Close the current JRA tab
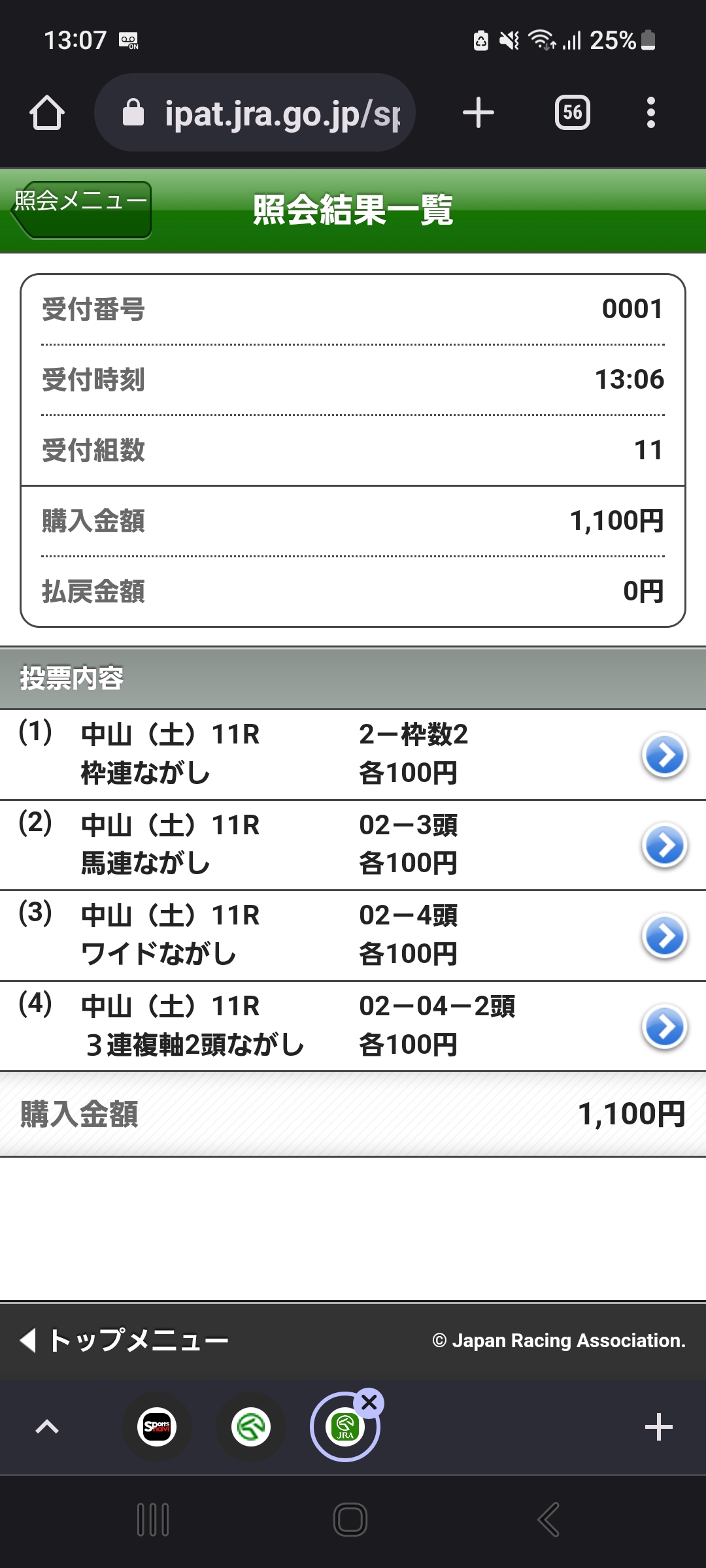This screenshot has width=706, height=1568. pos(369,1402)
